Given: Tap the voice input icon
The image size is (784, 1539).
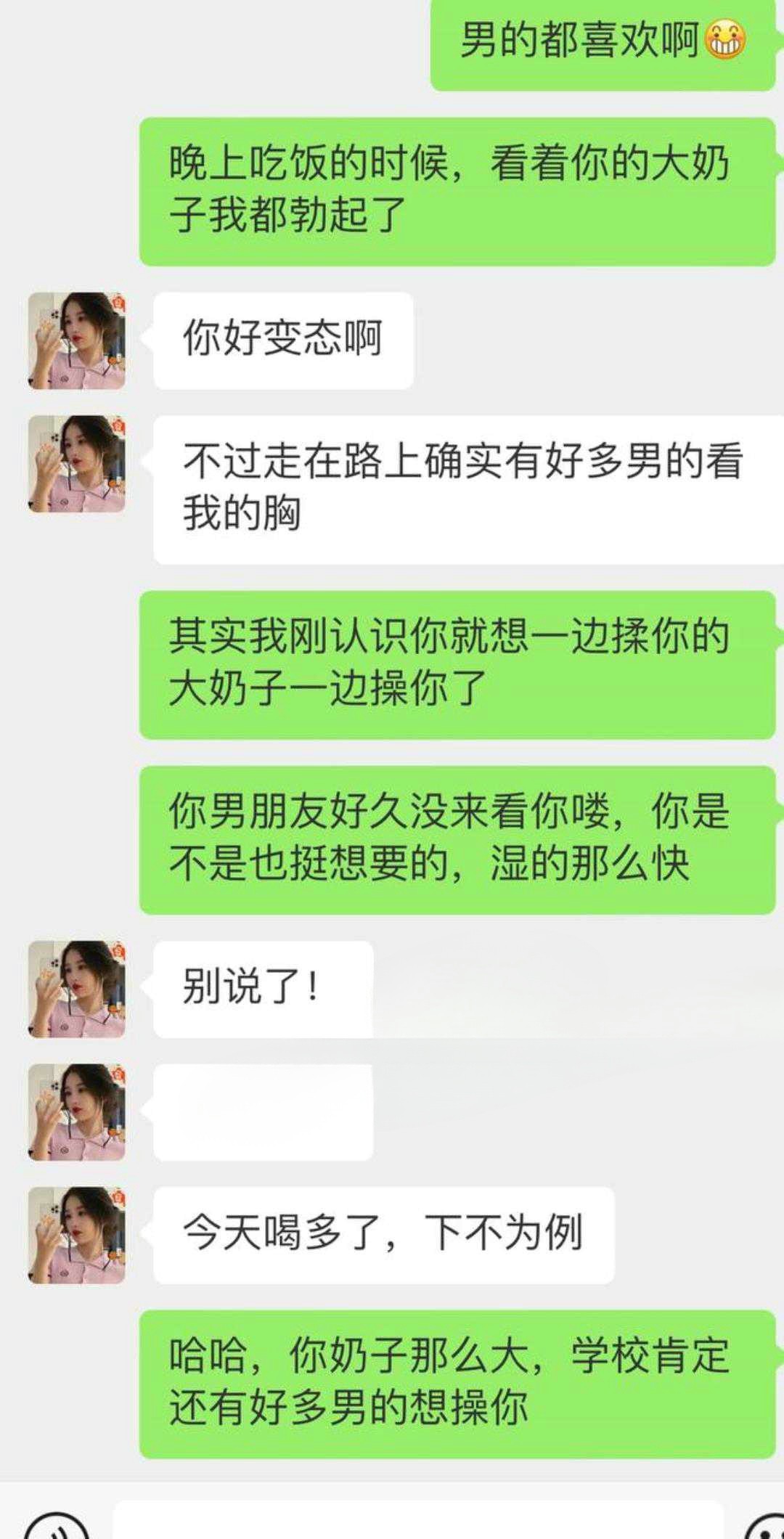Looking at the screenshot, I should (x=57, y=1527).
